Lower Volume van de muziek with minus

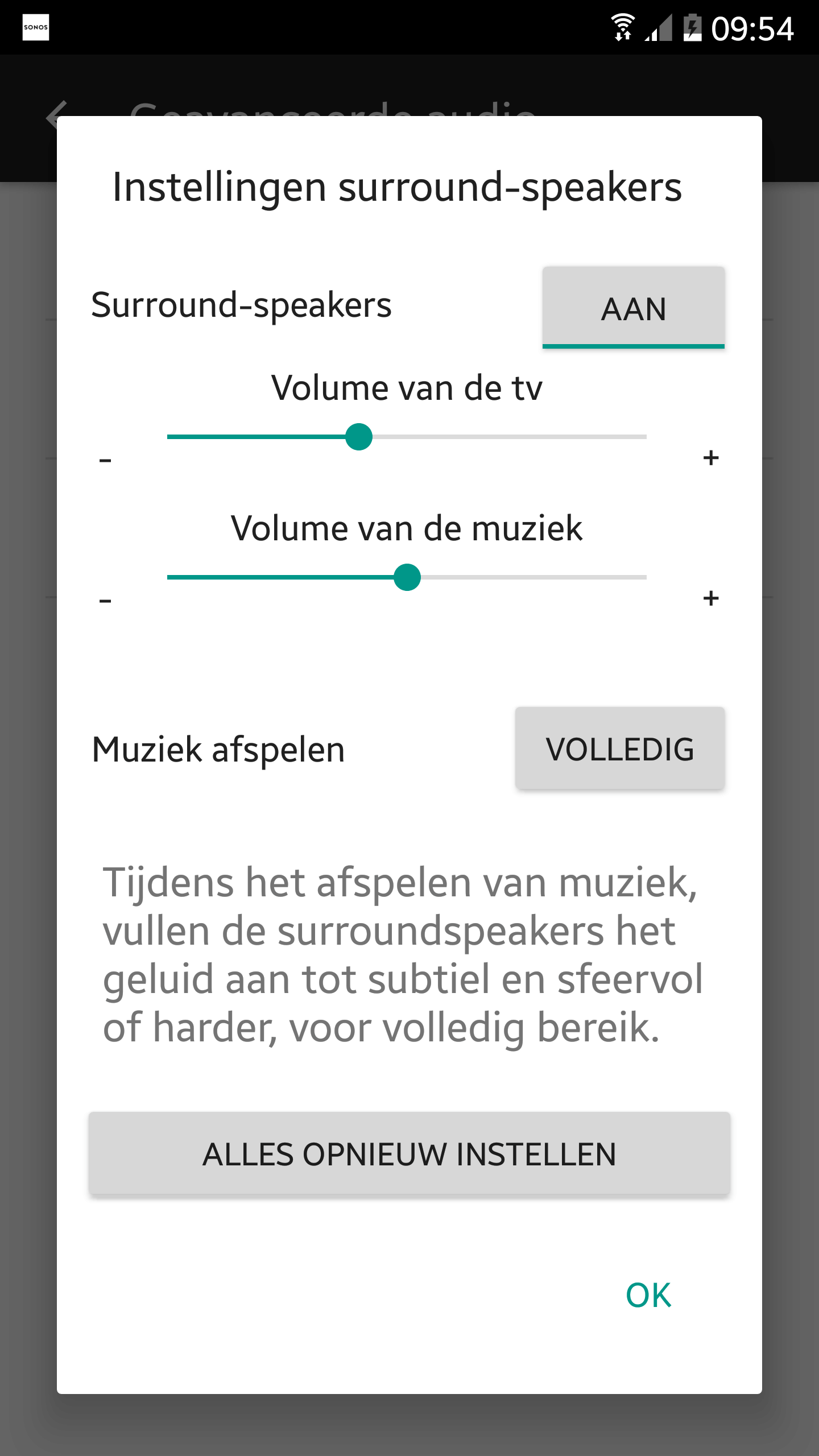click(x=105, y=600)
